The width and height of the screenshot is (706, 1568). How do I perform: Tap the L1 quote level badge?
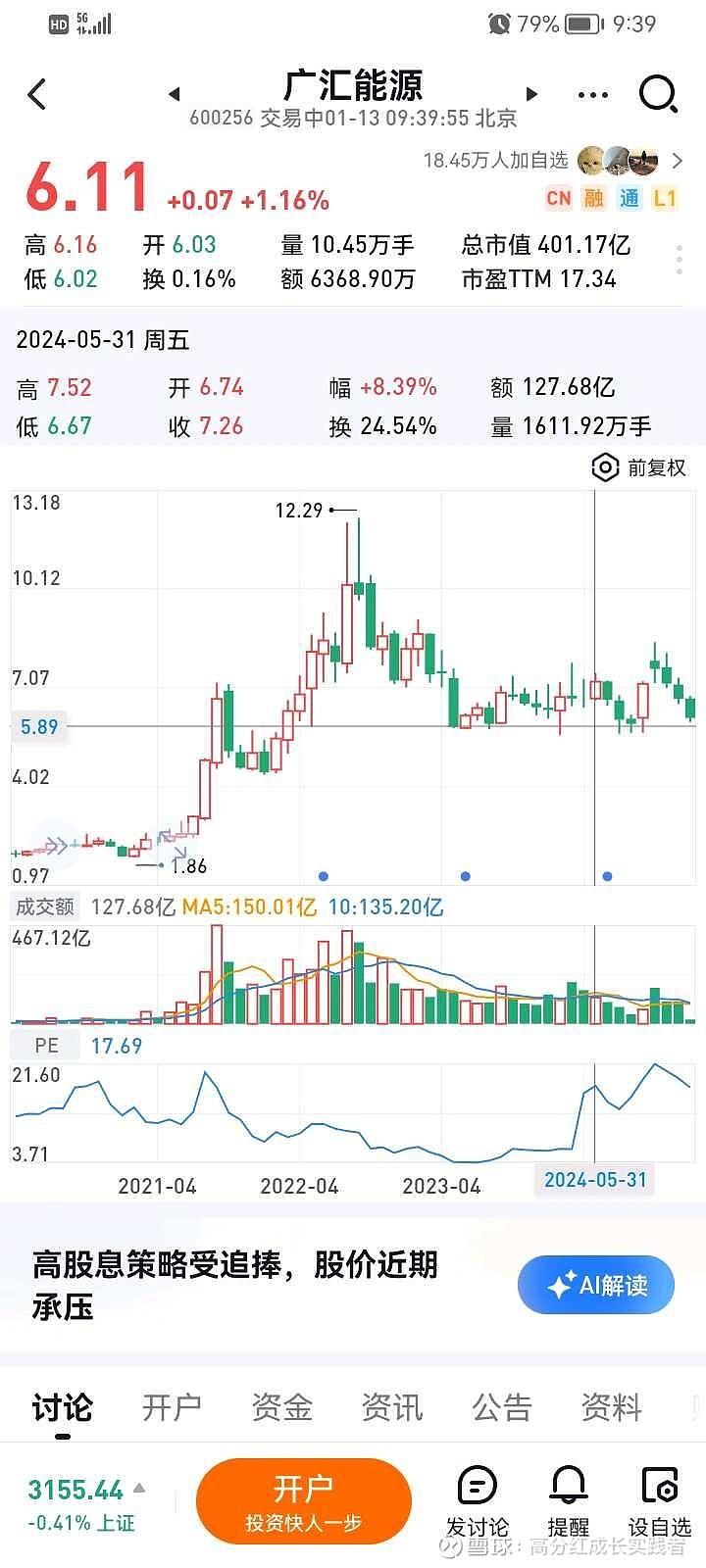click(x=666, y=198)
